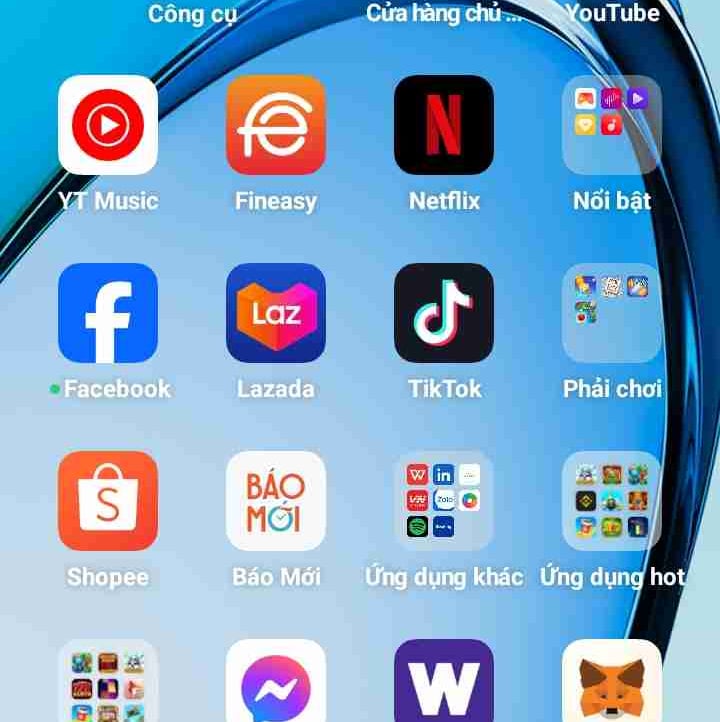Open the Ứng dụng hot folder
Image resolution: width=720 pixels, height=722 pixels.
pos(612,501)
